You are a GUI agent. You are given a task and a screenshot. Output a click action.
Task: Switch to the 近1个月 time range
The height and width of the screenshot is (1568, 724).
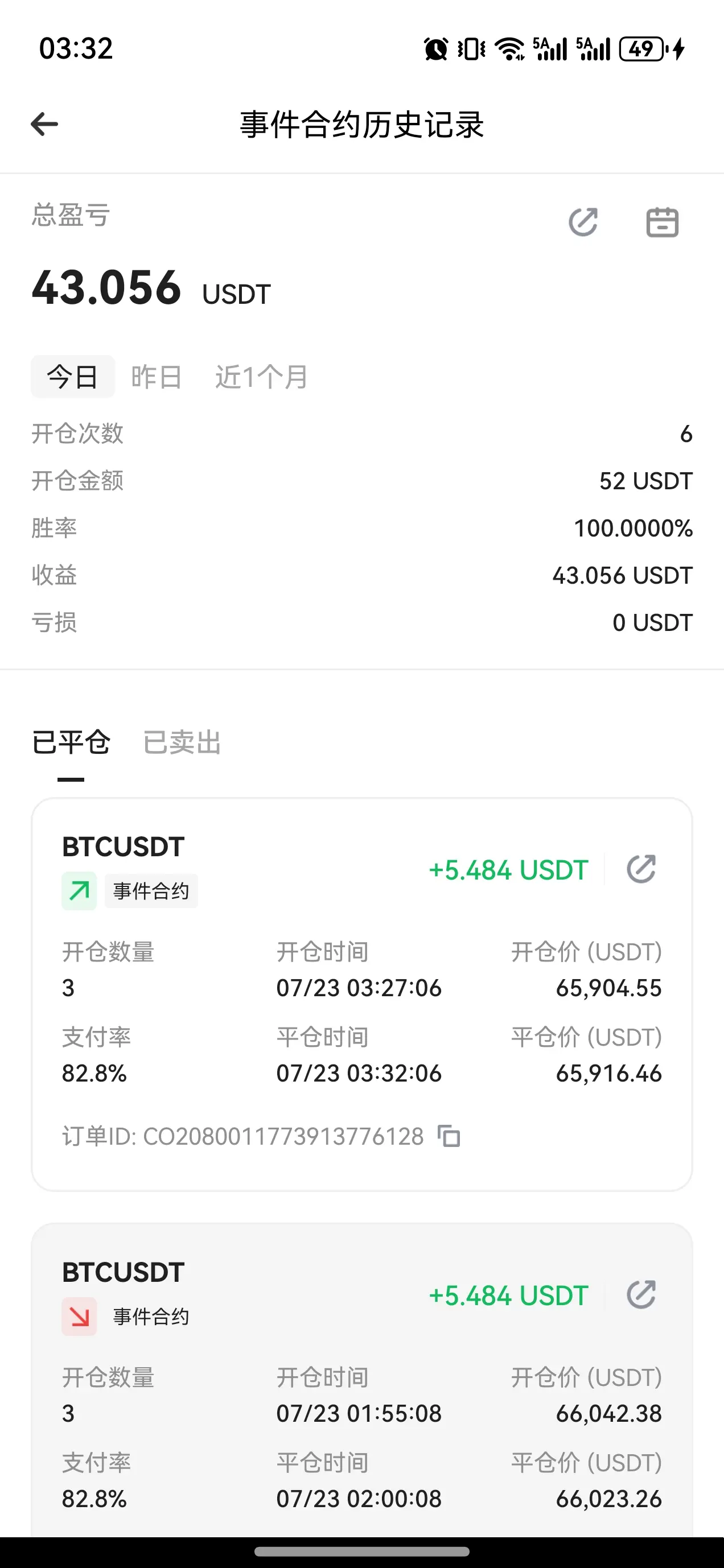coord(262,376)
